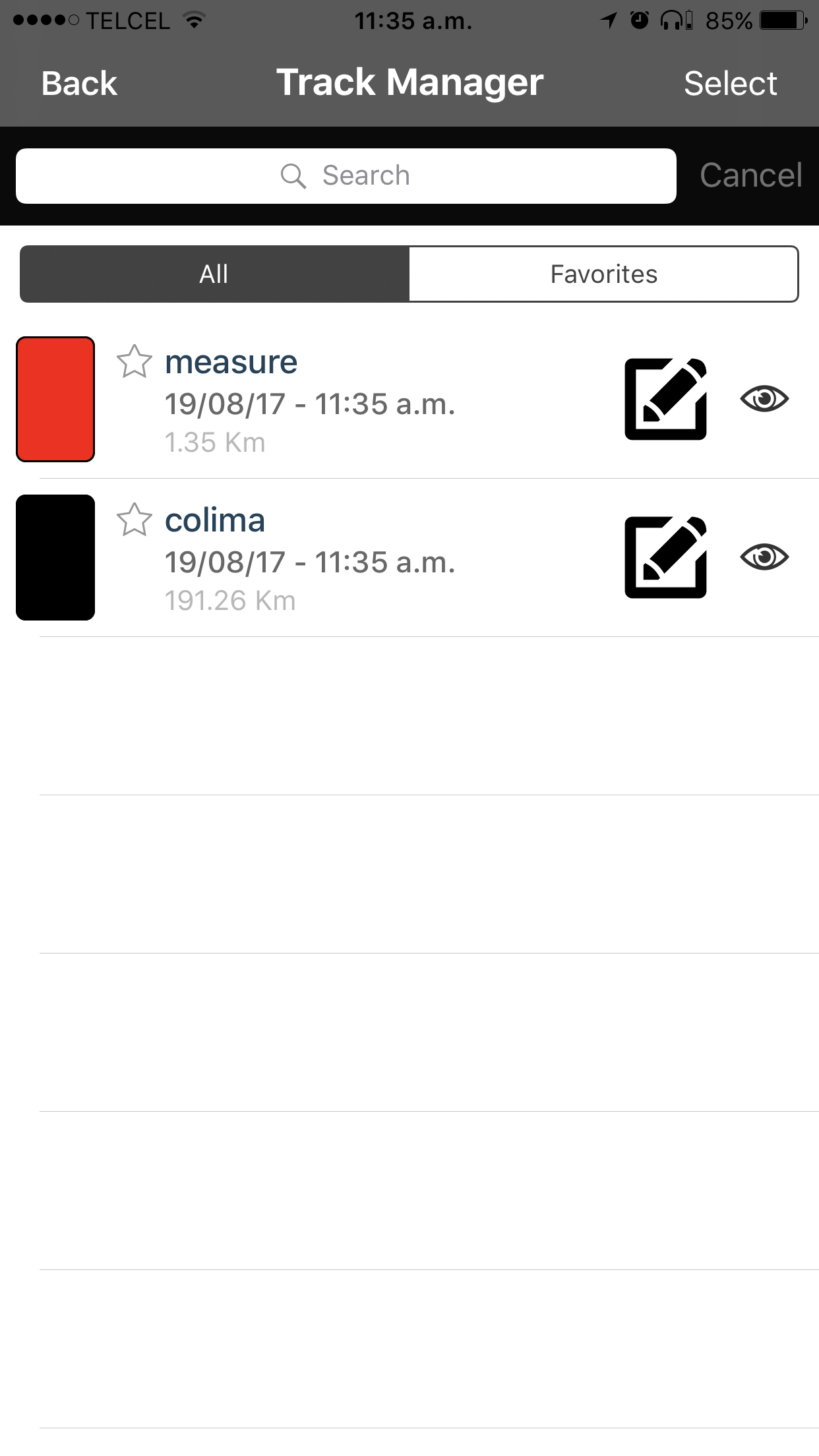Tap Select in the top bar
The width and height of the screenshot is (819, 1456).
point(730,84)
